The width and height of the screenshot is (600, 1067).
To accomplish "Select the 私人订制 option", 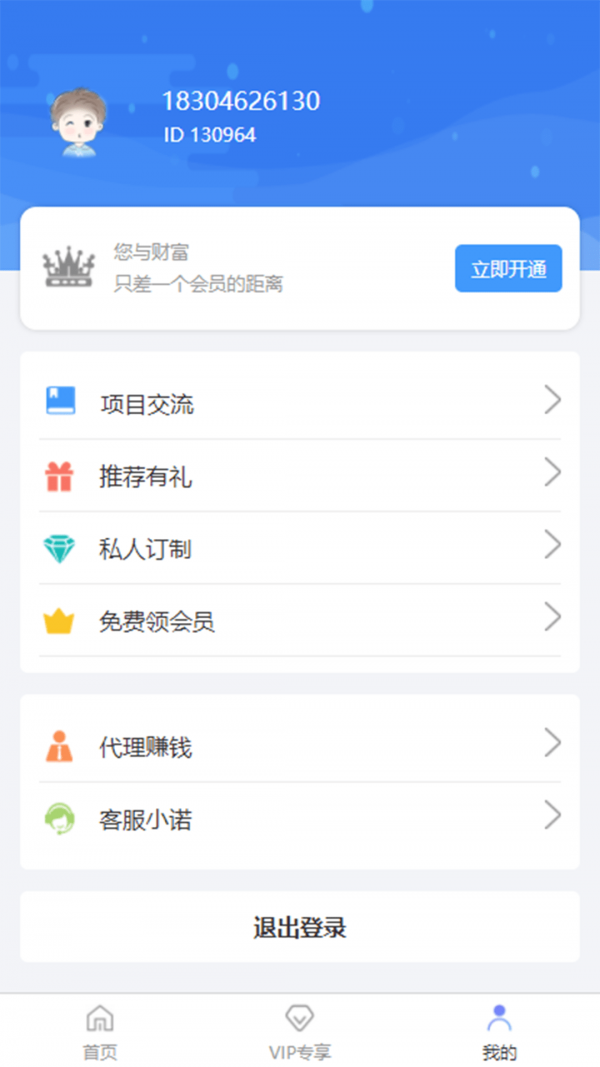I will tap(300, 548).
